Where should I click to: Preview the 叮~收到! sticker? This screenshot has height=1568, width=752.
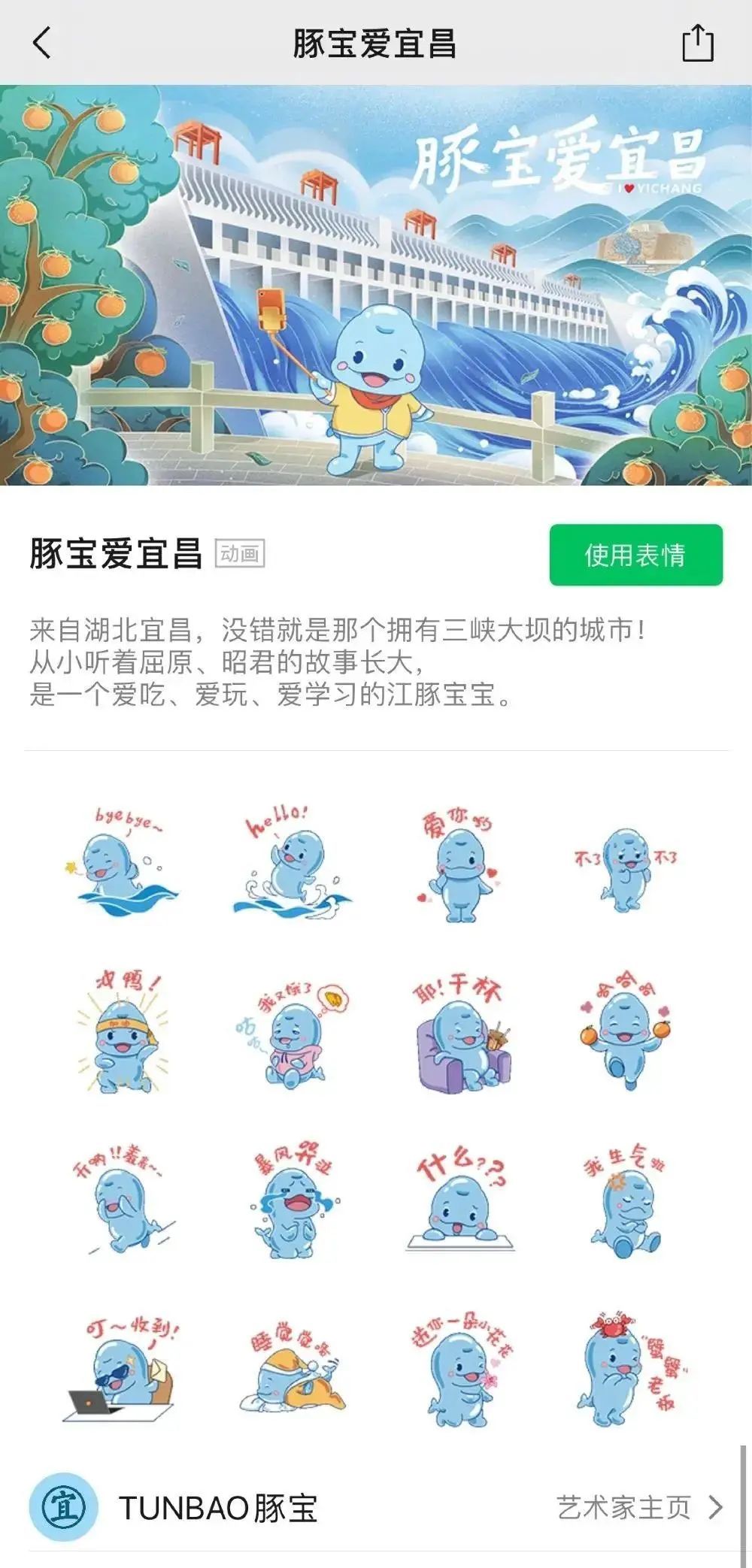coord(122,1372)
